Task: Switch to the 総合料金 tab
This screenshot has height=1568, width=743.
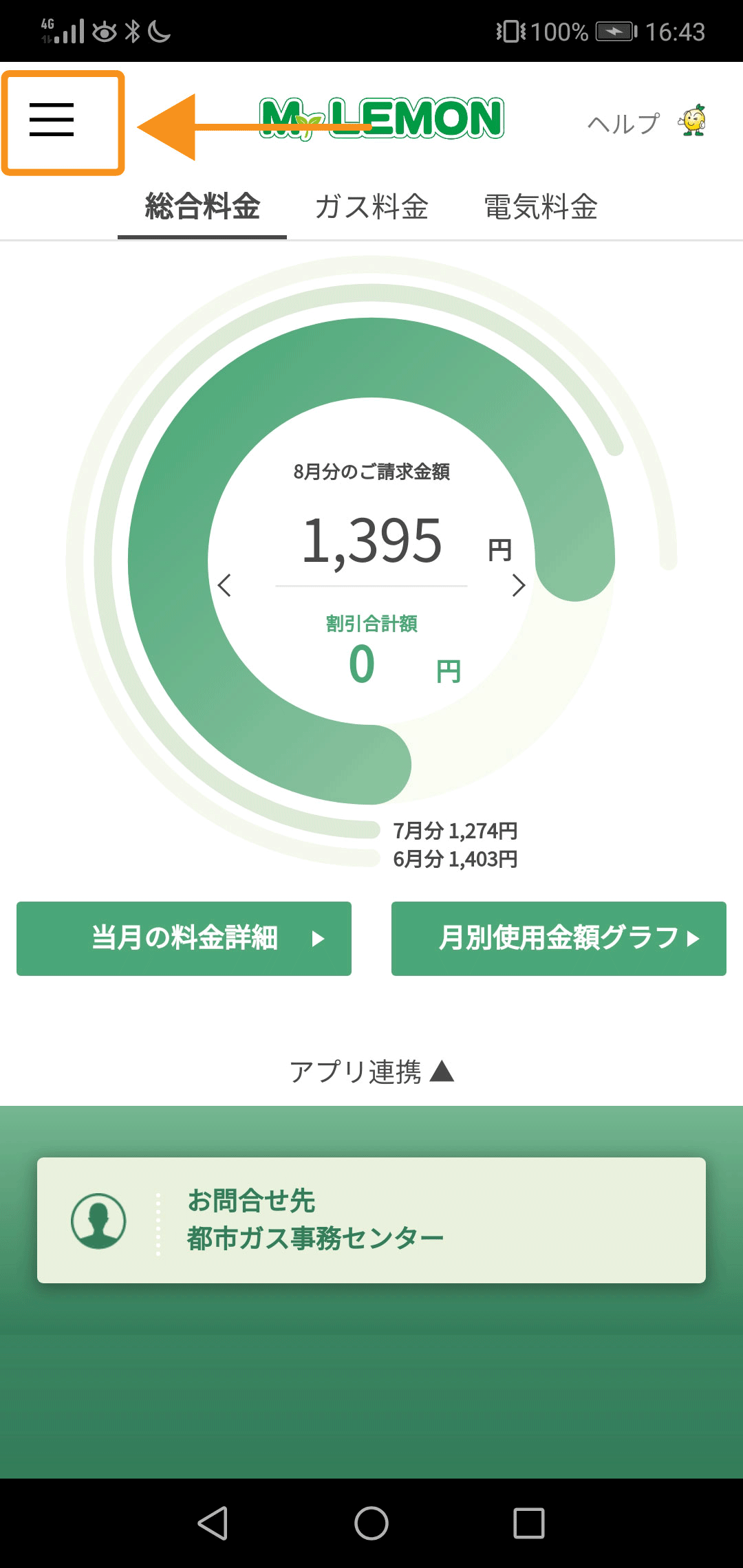Action: click(202, 206)
